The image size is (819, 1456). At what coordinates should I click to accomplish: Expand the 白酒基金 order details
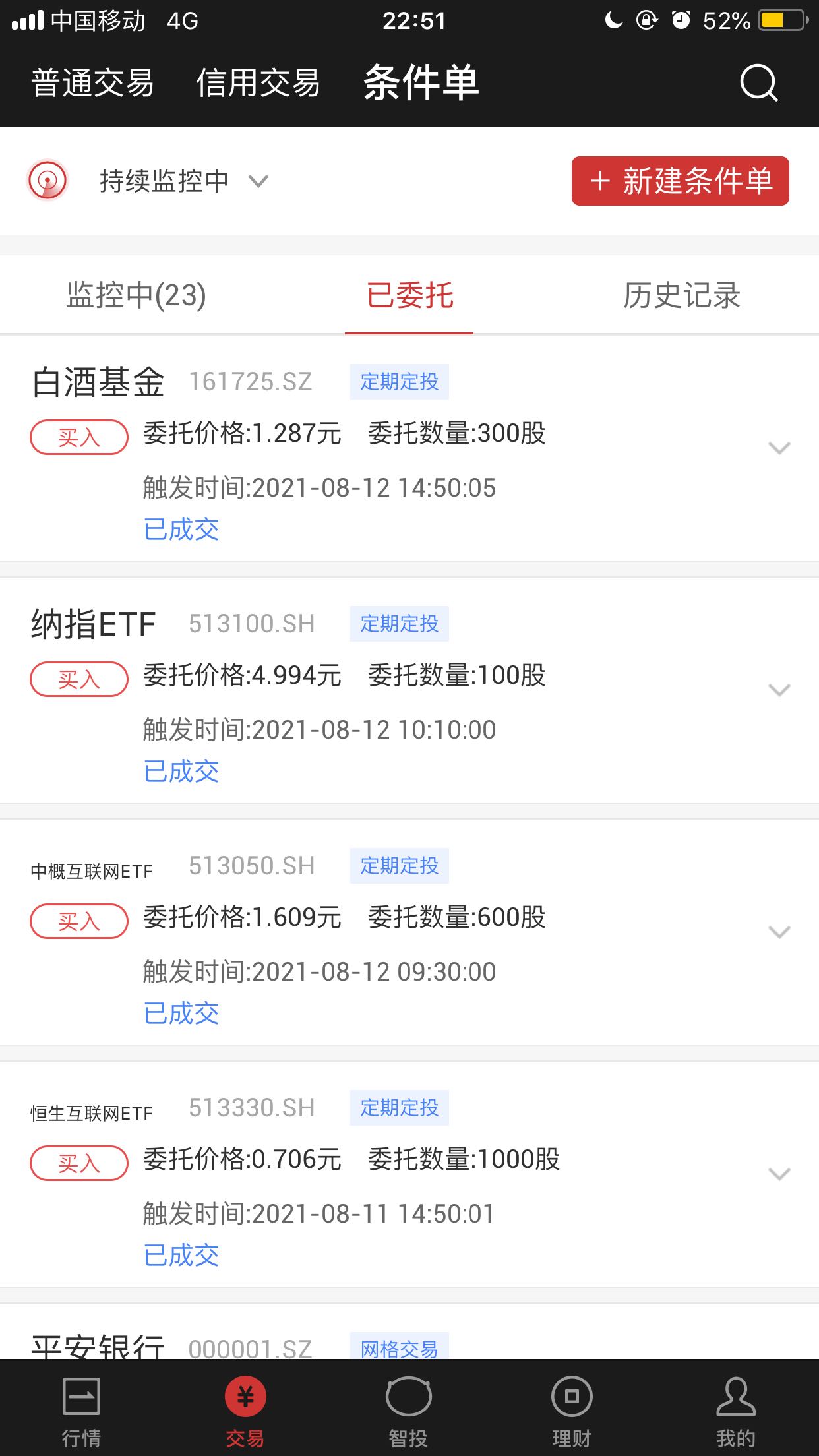tap(779, 448)
